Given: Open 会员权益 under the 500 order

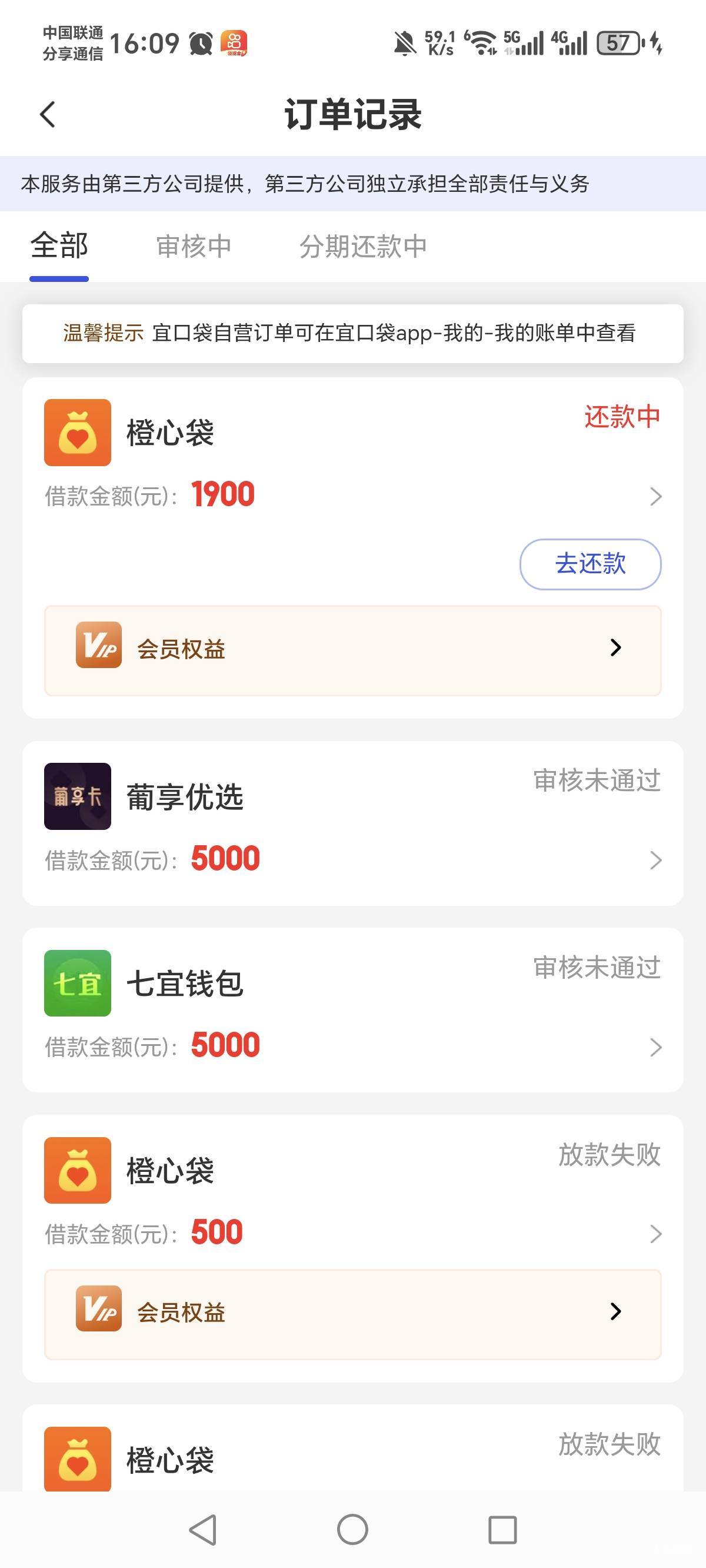Looking at the screenshot, I should point(352,1314).
